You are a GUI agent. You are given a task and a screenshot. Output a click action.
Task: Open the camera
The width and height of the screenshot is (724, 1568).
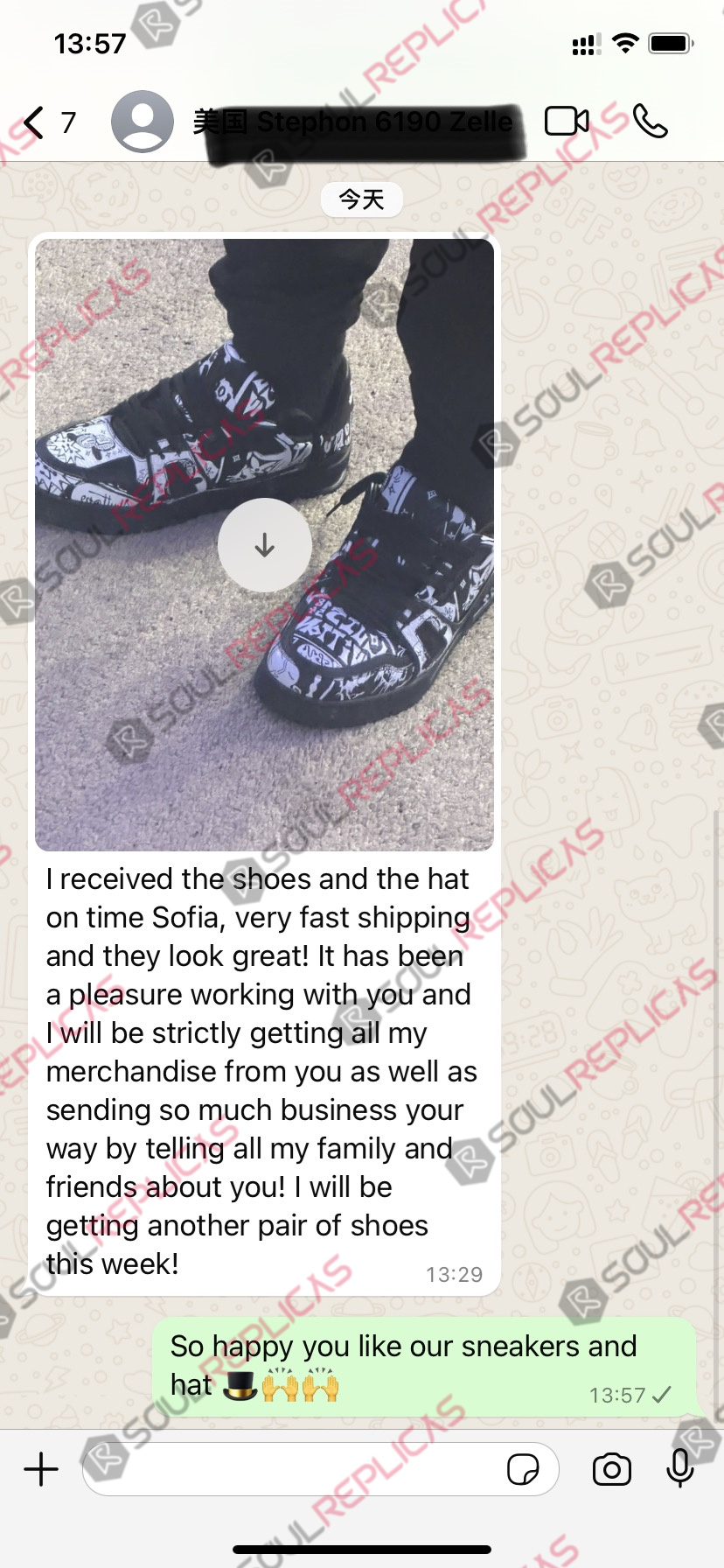pos(612,1469)
